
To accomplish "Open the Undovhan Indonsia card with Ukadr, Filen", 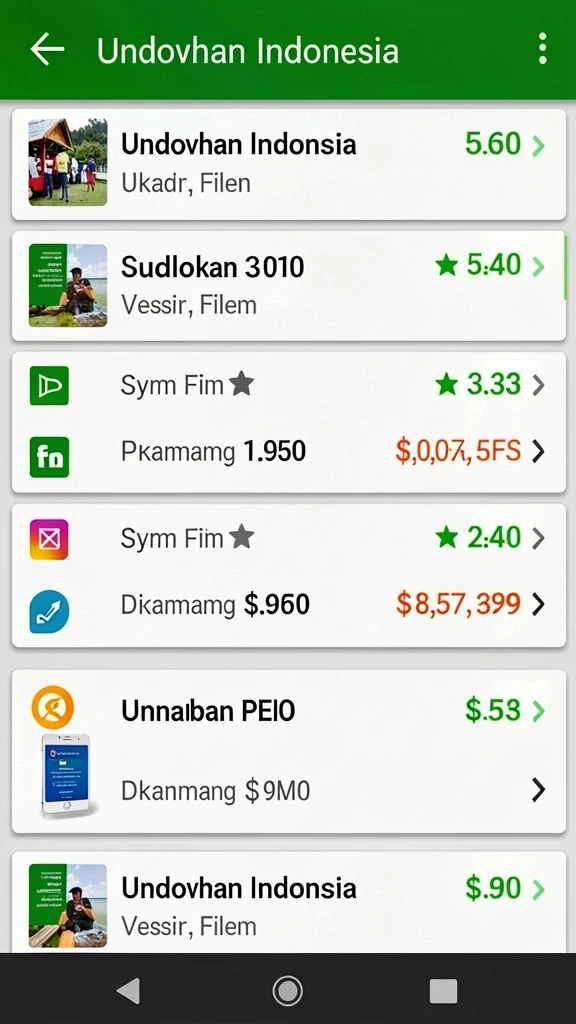I will [289, 165].
